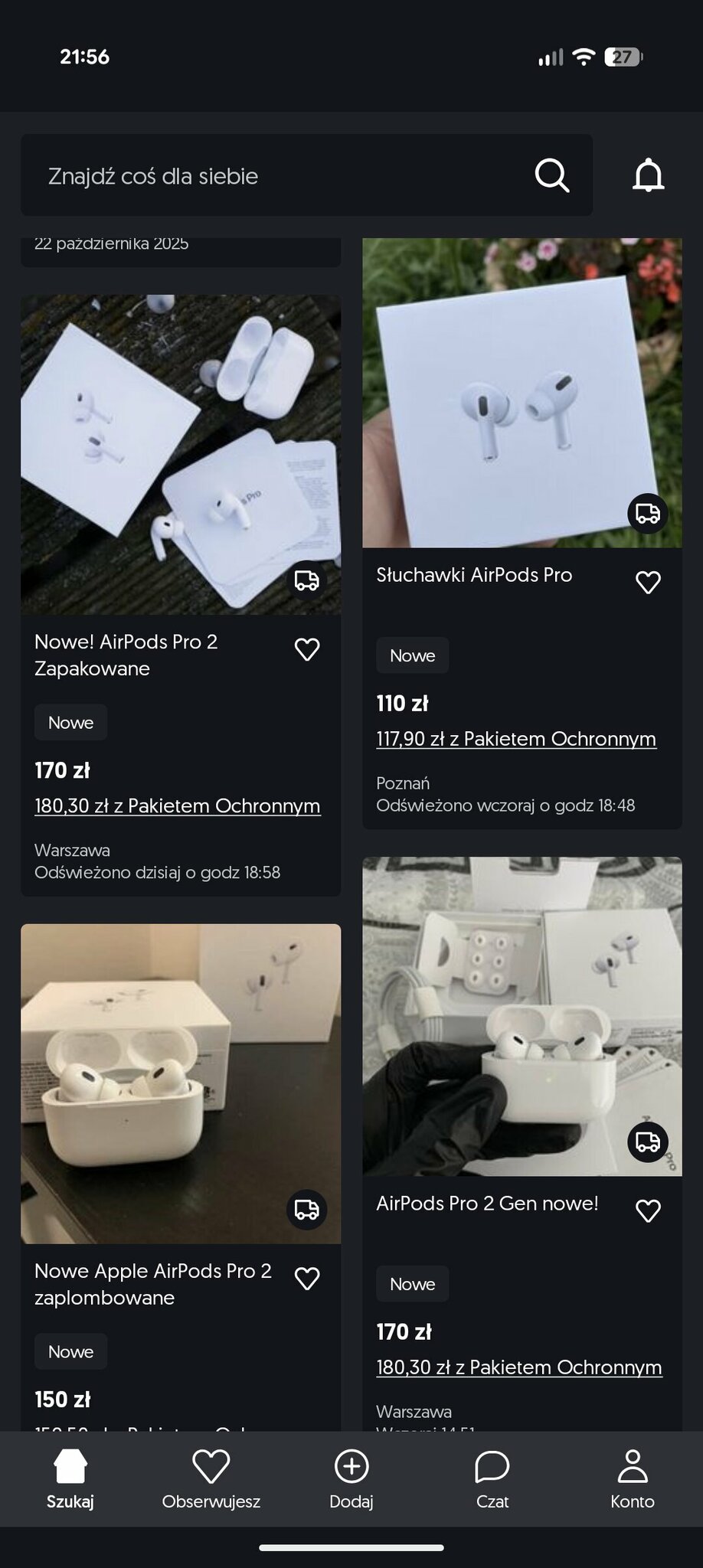View the "Słuchawki AirPods Pro" listing photo

click(522, 393)
